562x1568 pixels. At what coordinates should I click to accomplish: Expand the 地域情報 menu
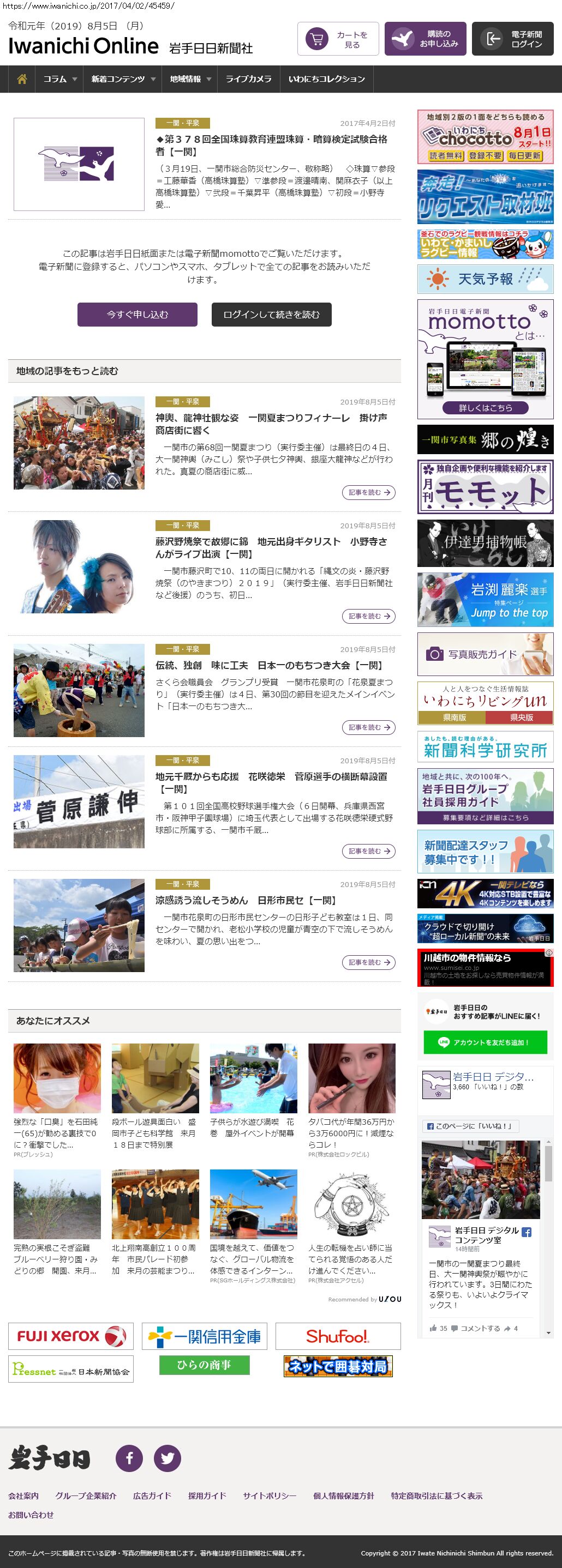click(190, 79)
